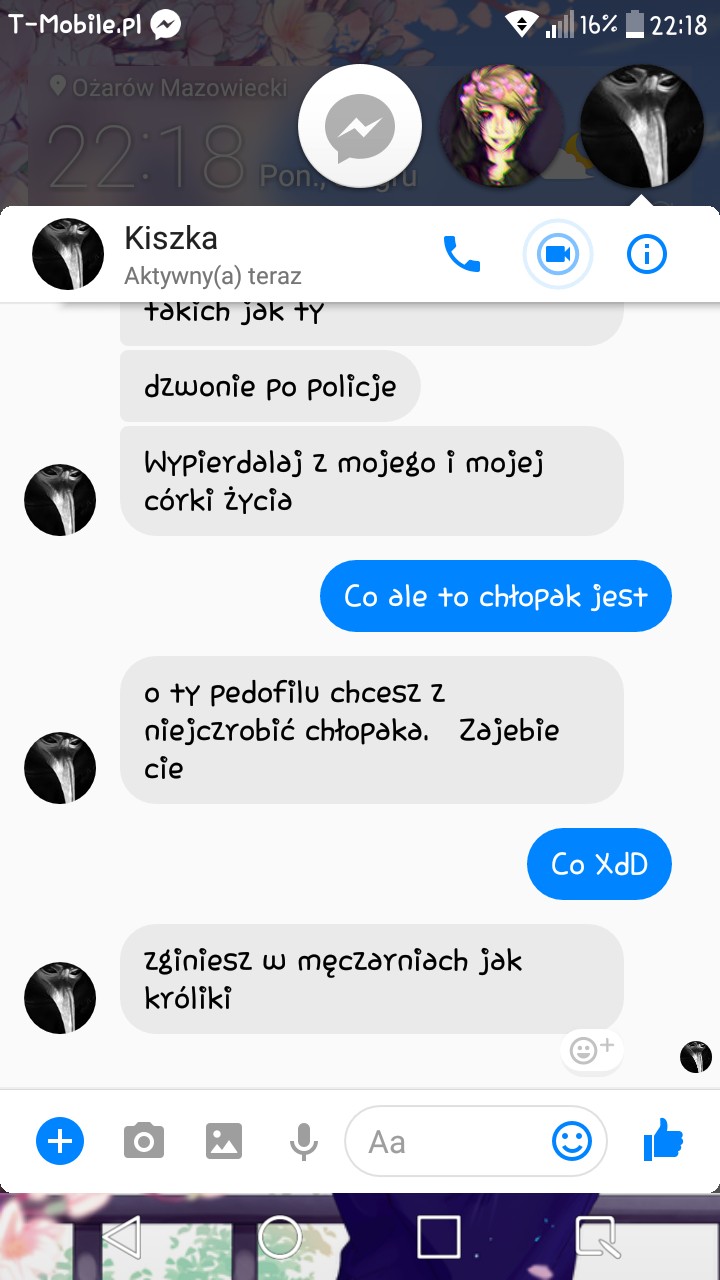Screen dimensions: 720x1280
Task: Add a reaction to the last message
Action: coord(592,1049)
